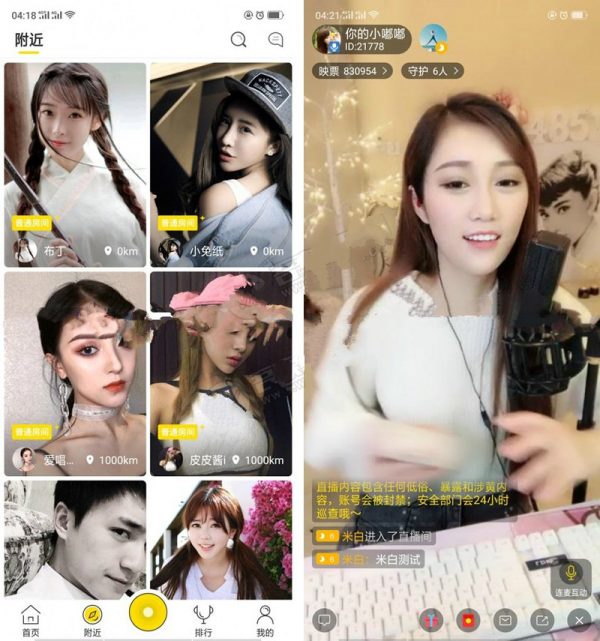
Task: Switch to the 首页 tab
Action: coord(31,619)
